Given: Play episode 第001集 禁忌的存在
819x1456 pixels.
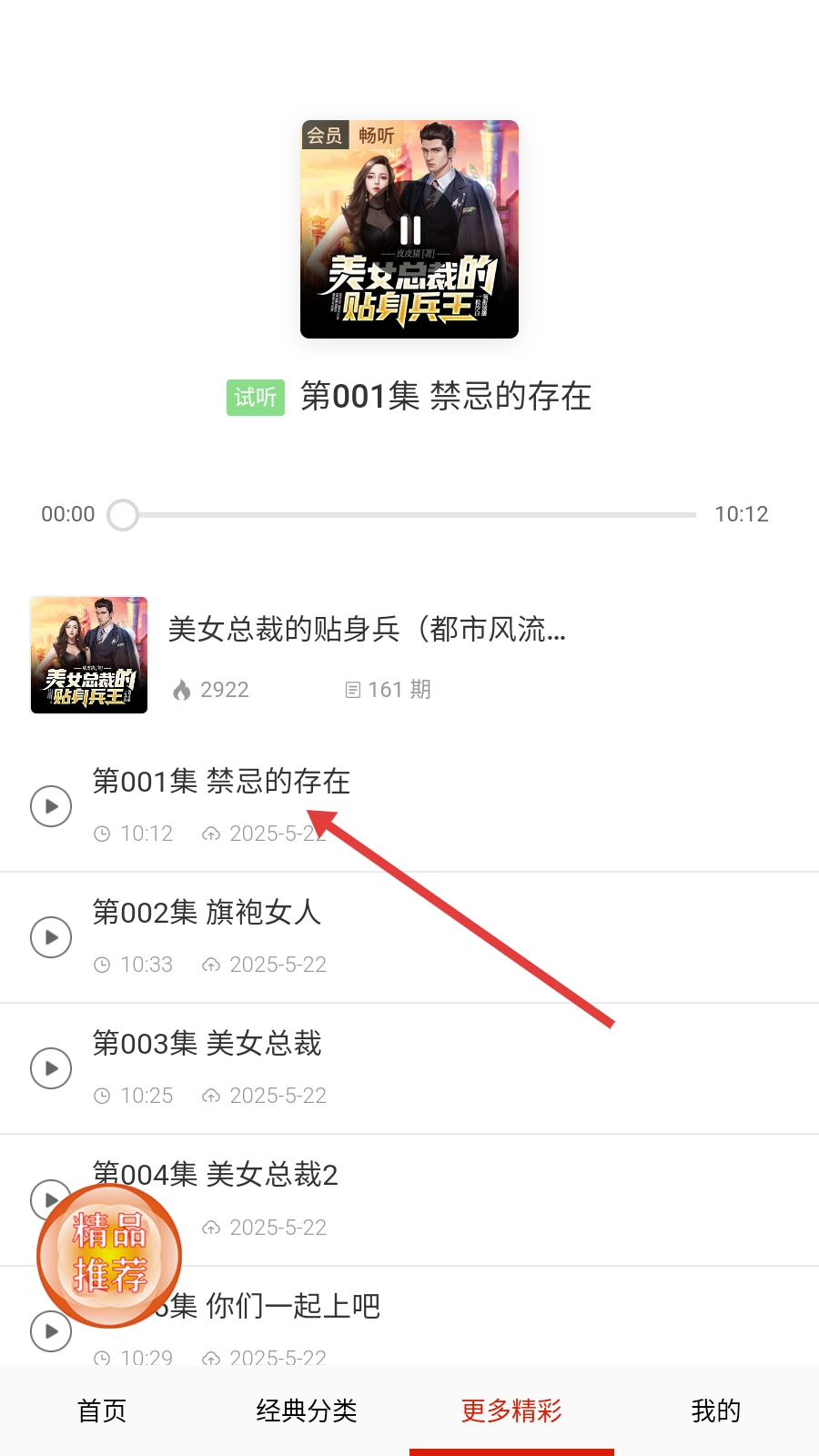Looking at the screenshot, I should pos(52,806).
